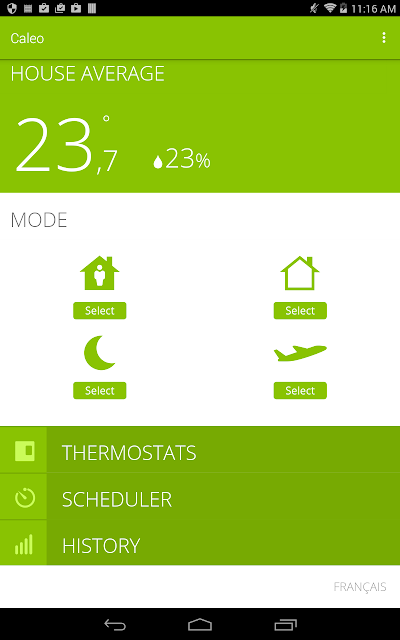Go to the home screen
The width and height of the screenshot is (400, 640).
point(200,624)
